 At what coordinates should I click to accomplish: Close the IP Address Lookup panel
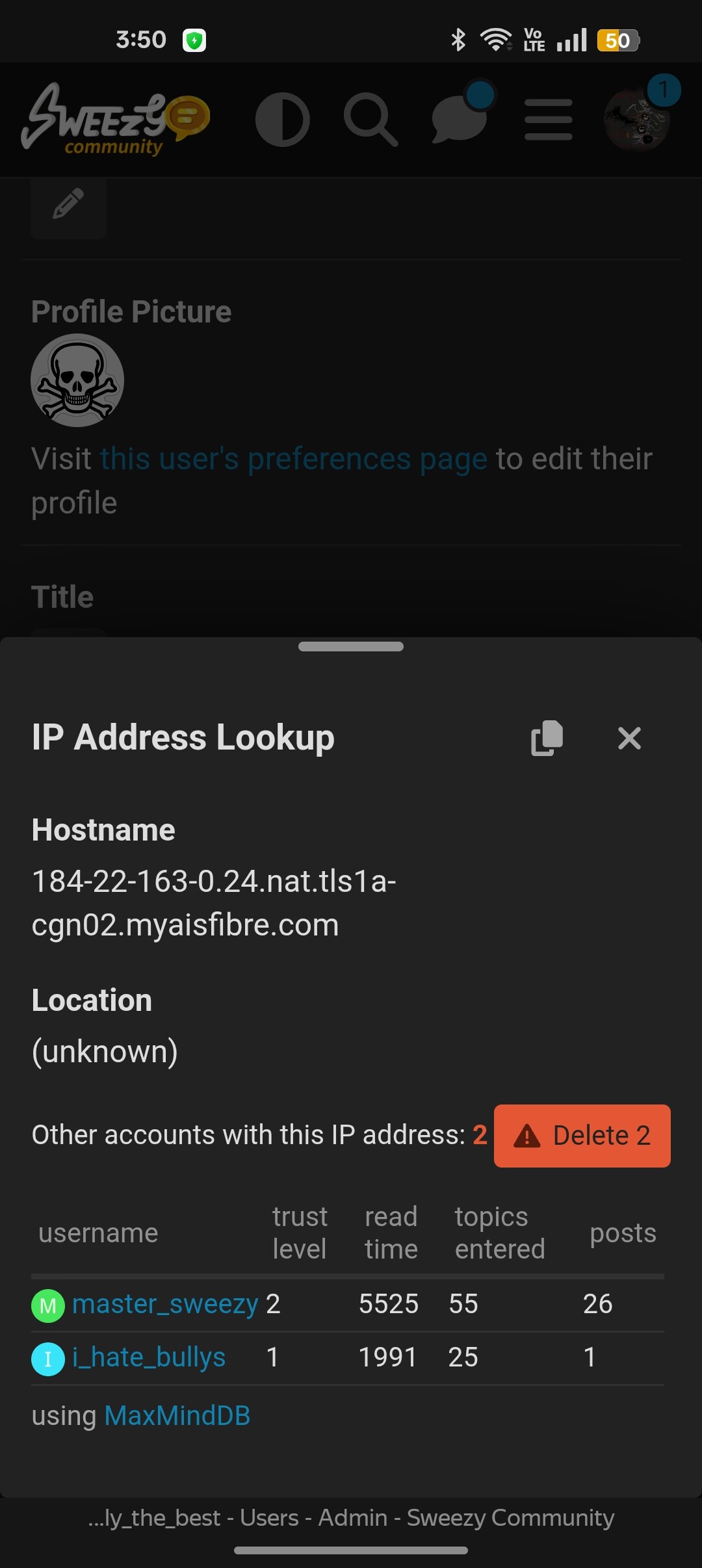coord(629,738)
